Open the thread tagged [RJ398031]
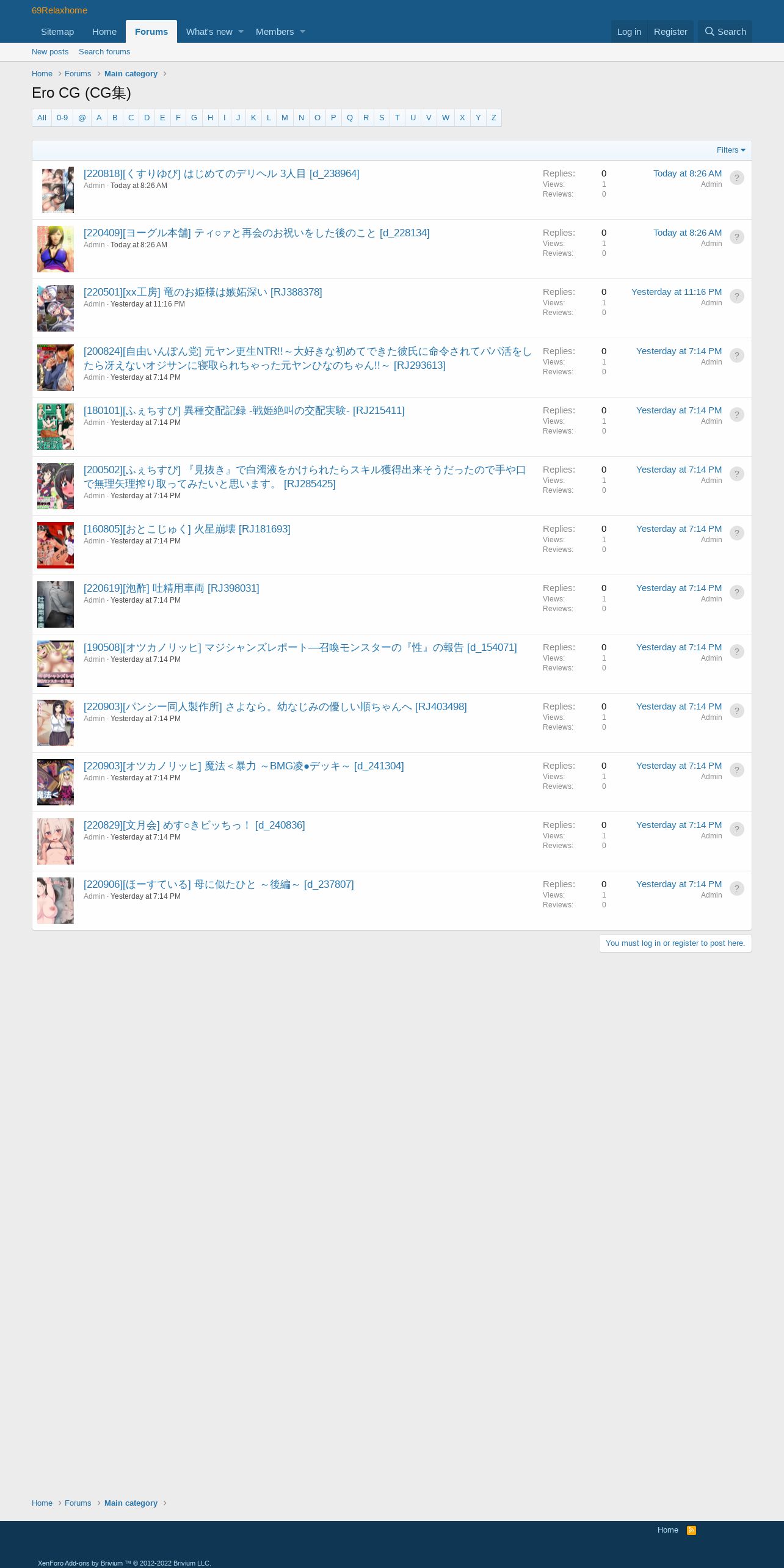784x1568 pixels. 172,588
